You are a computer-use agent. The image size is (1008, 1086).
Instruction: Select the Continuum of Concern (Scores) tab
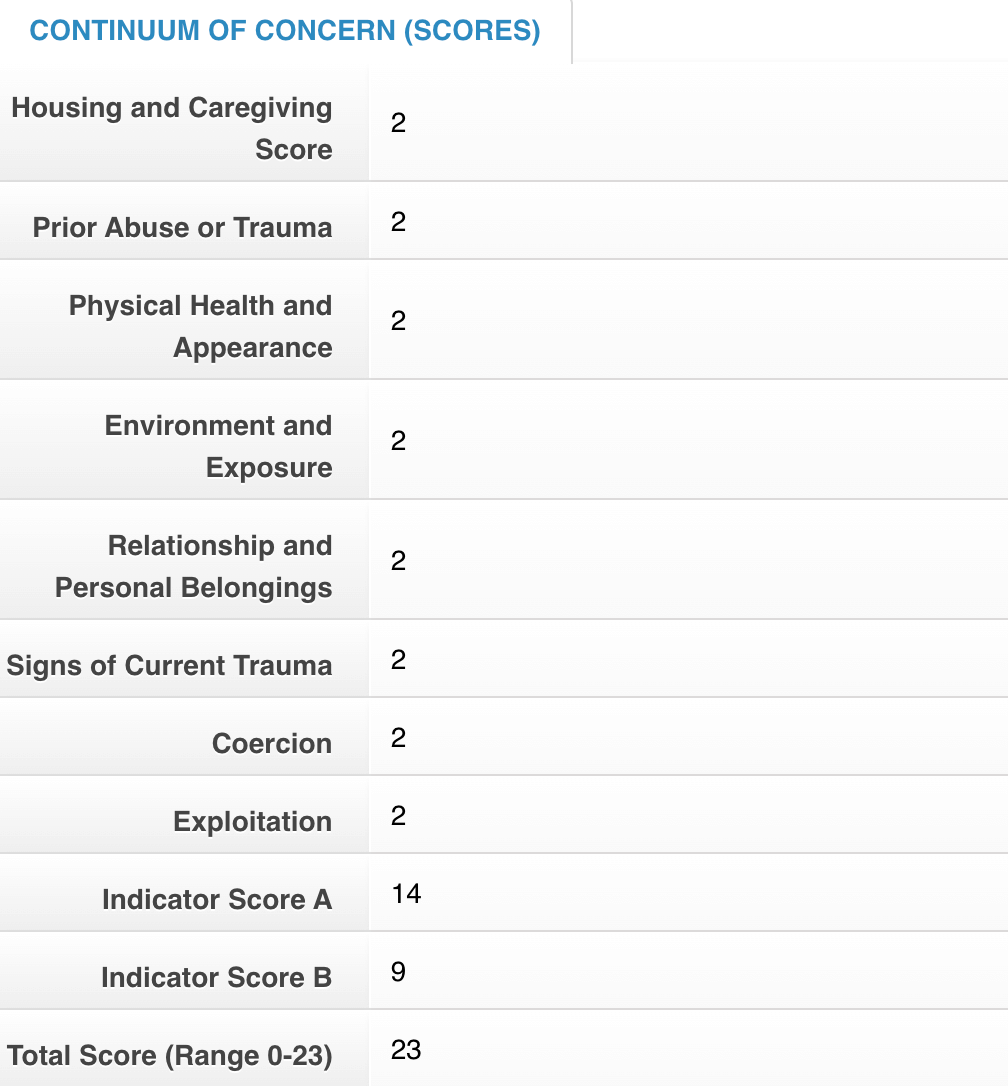click(x=285, y=30)
